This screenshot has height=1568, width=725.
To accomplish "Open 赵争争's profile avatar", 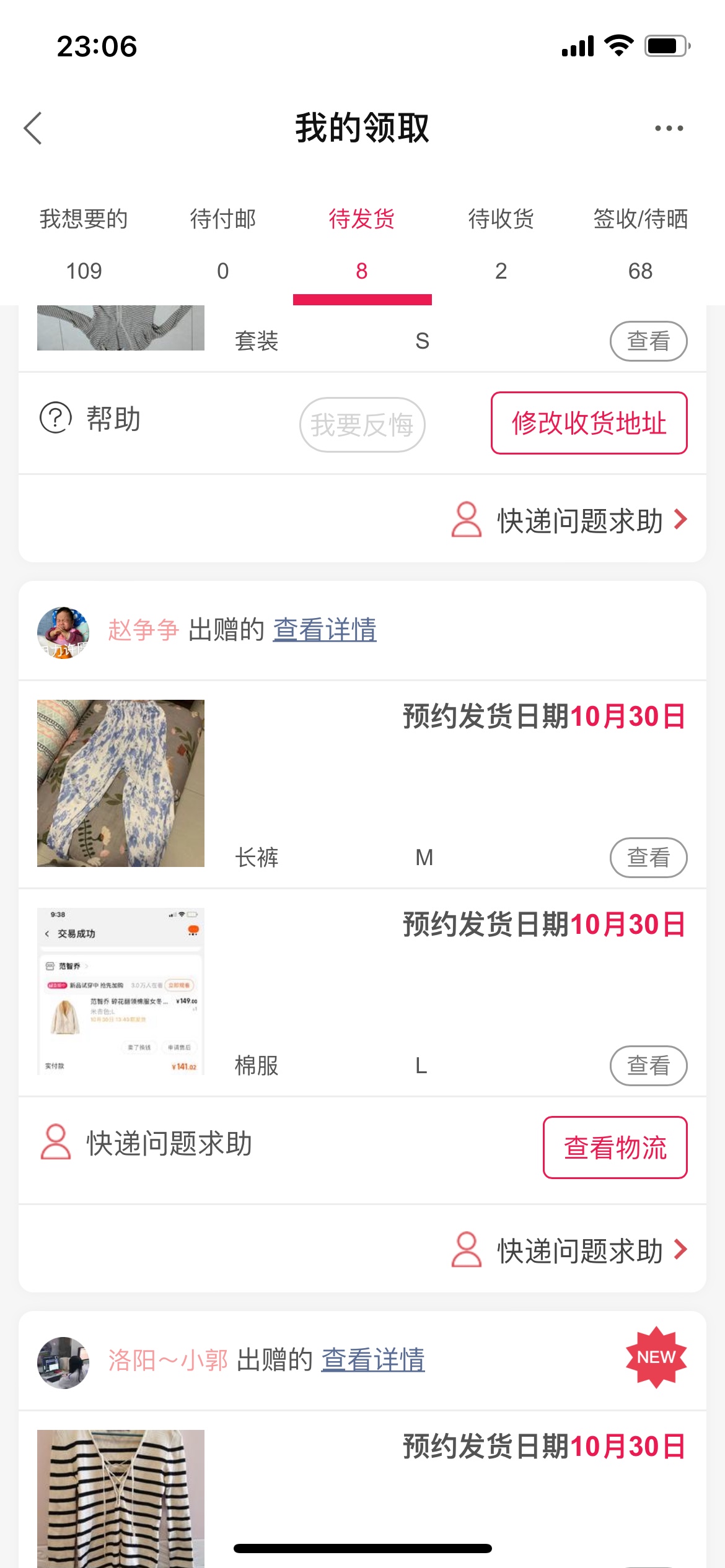I will tap(63, 632).
